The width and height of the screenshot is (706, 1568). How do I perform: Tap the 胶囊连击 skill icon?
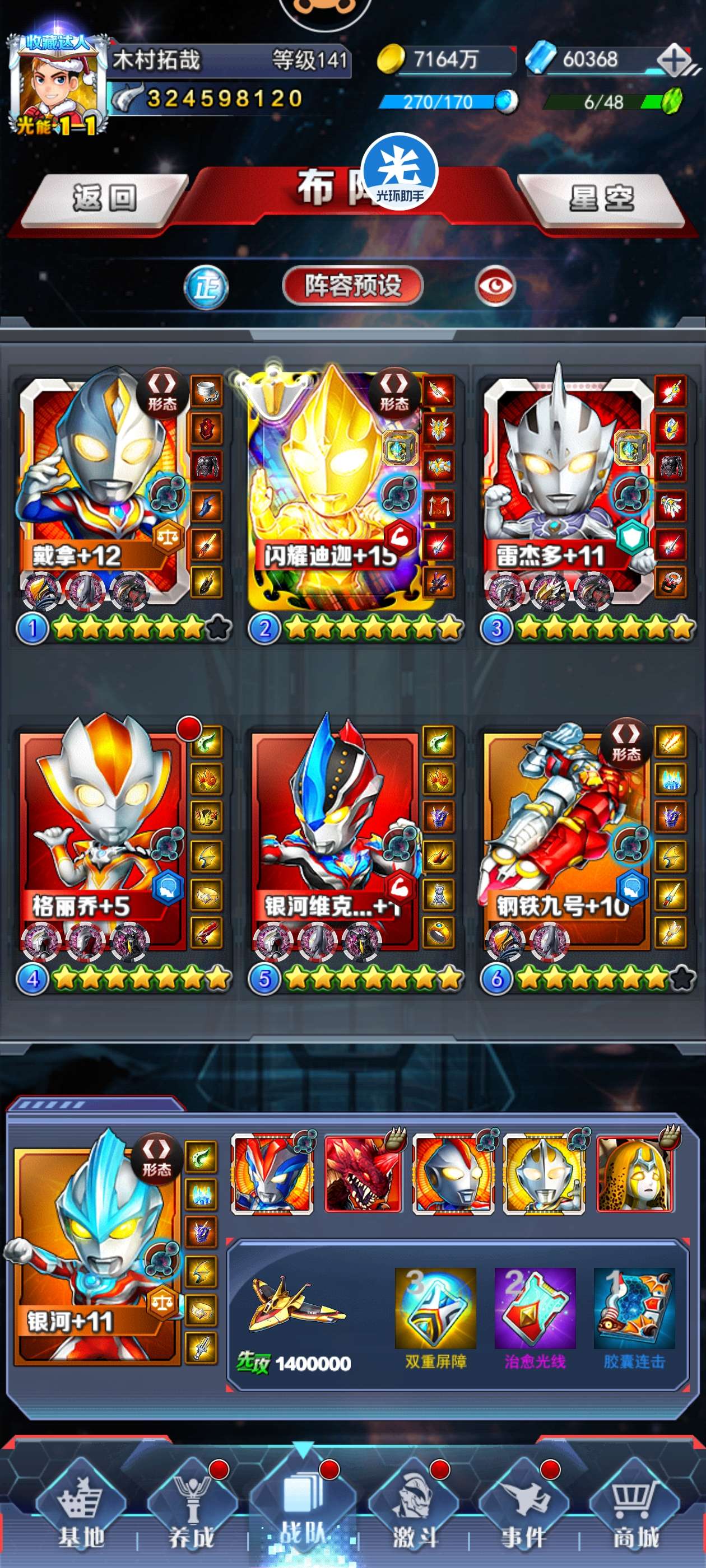(x=634, y=1309)
